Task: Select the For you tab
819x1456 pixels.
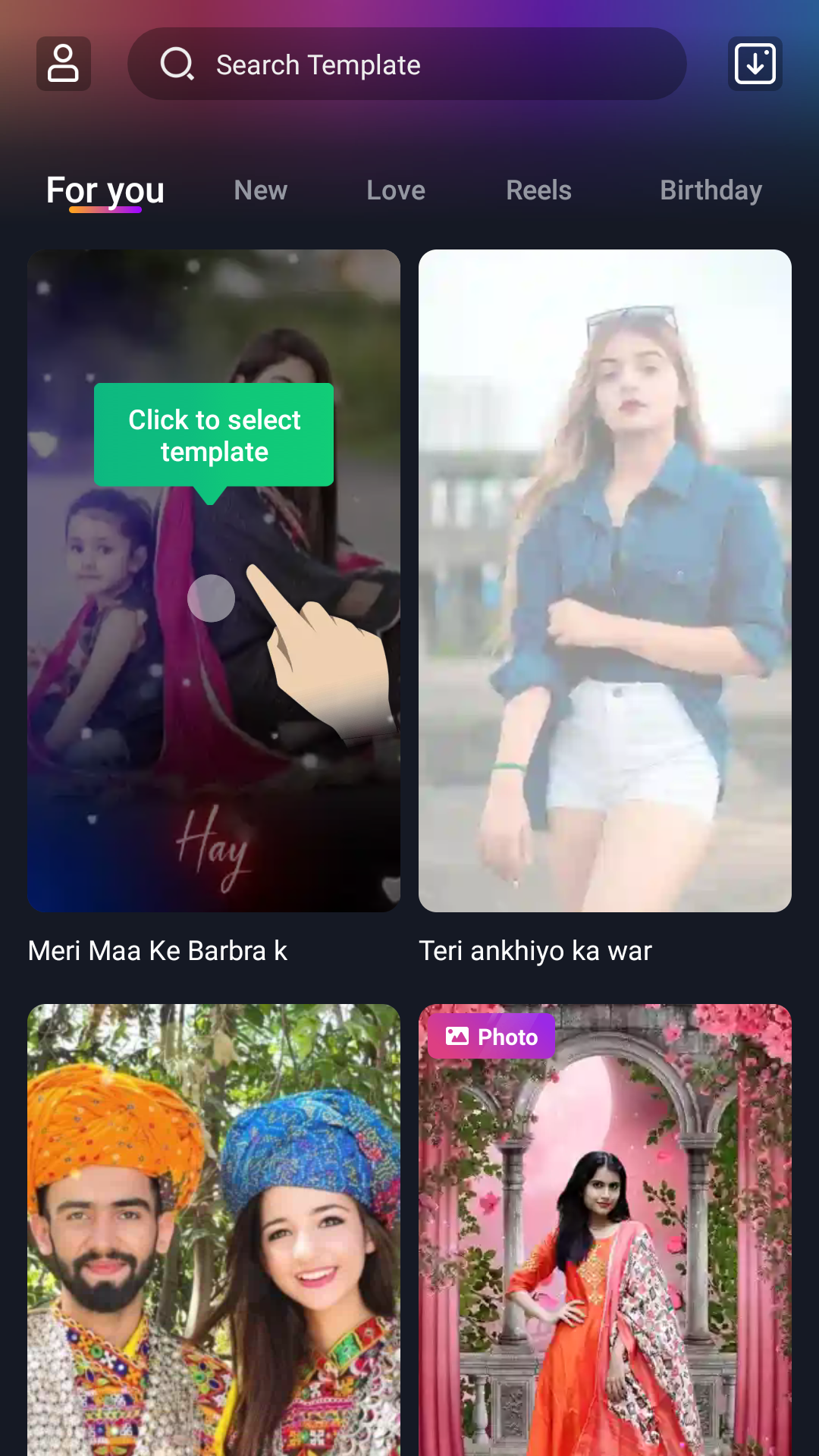Action: [105, 190]
